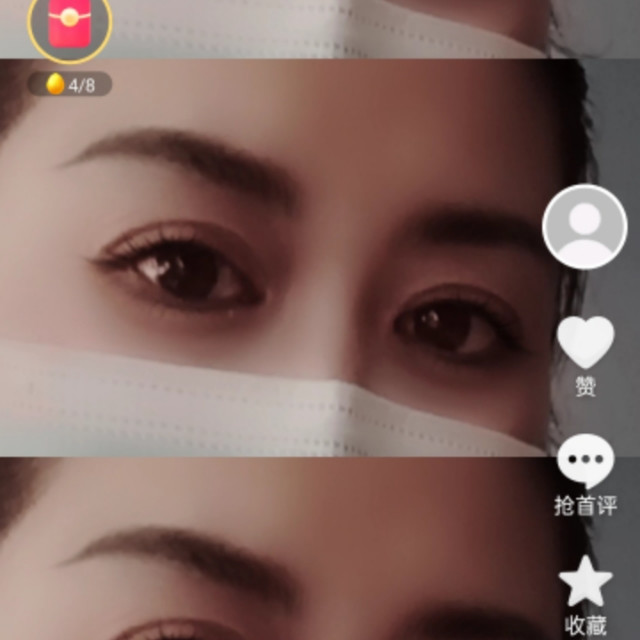640x640 pixels.
Task: Save video with the star icon
Action: 585,583
